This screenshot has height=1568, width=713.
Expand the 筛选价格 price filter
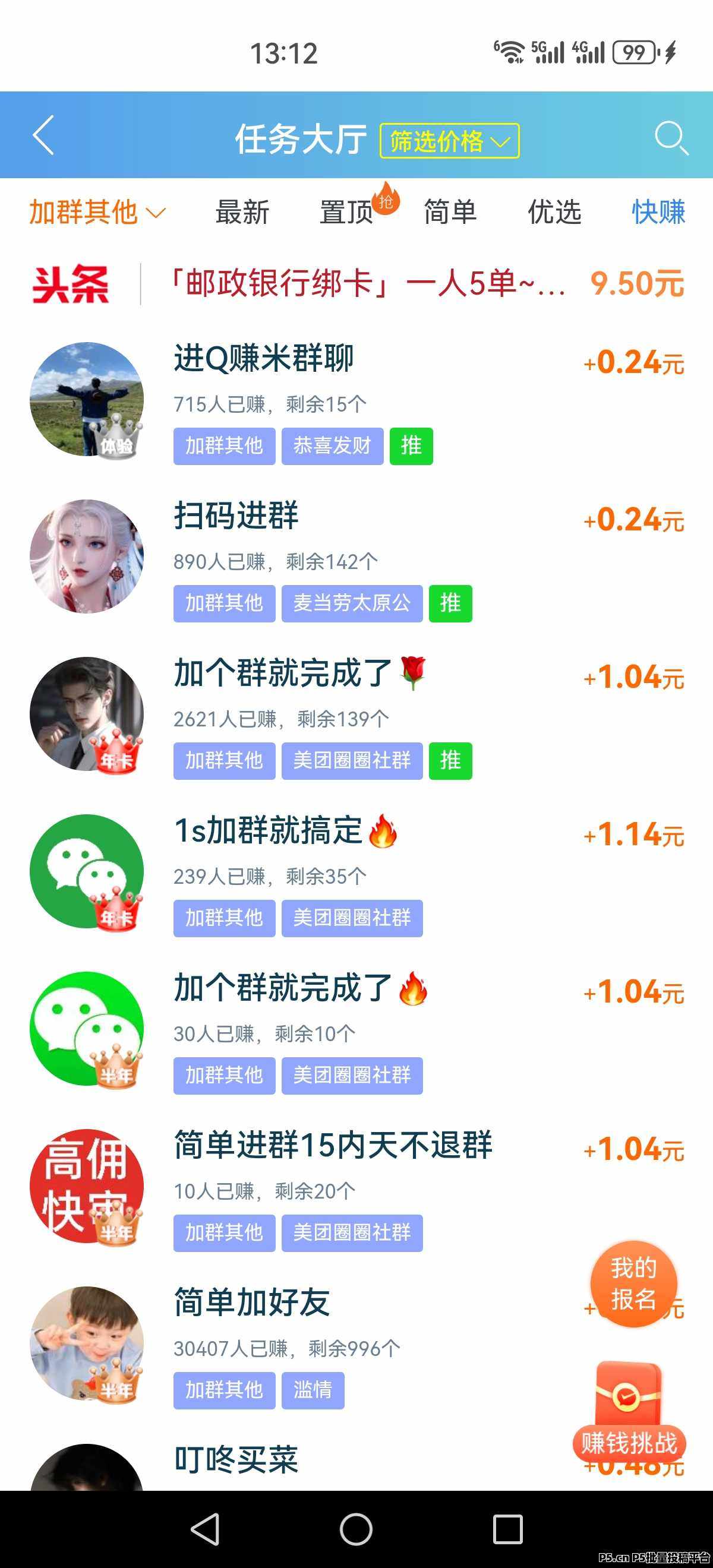(x=449, y=141)
